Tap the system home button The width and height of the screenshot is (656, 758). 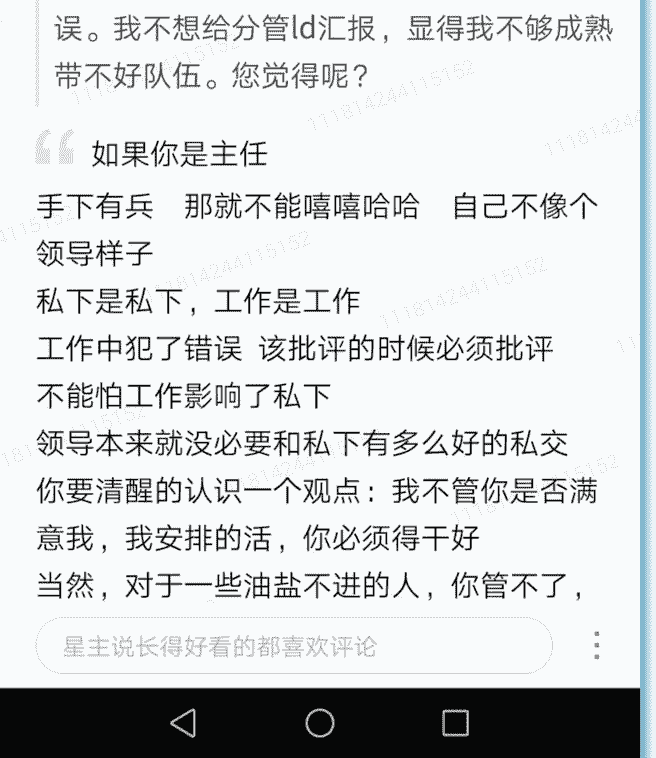[320, 722]
